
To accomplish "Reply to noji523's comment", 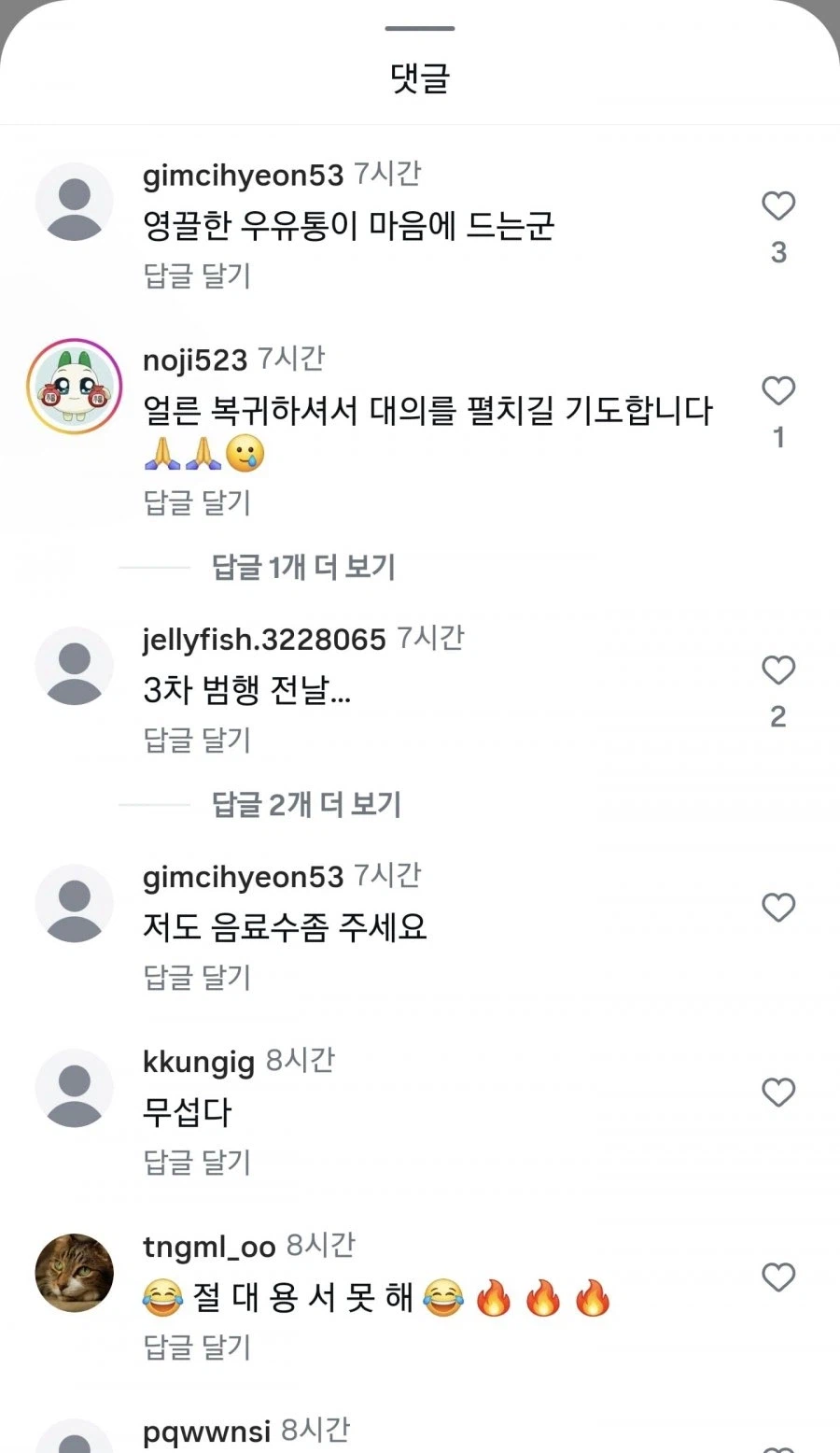I will pos(197,502).
